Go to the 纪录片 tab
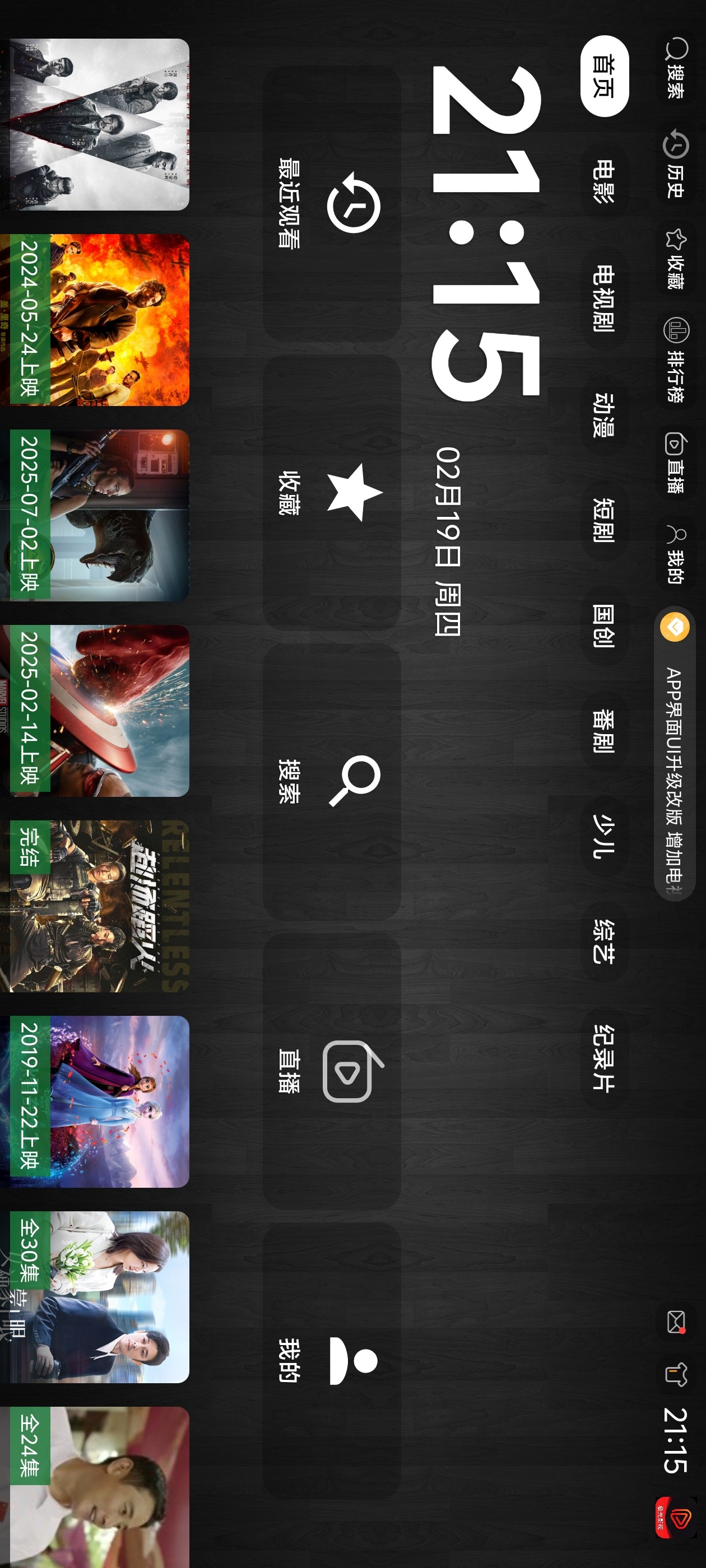Viewport: 706px width, 1568px height. (x=603, y=1058)
